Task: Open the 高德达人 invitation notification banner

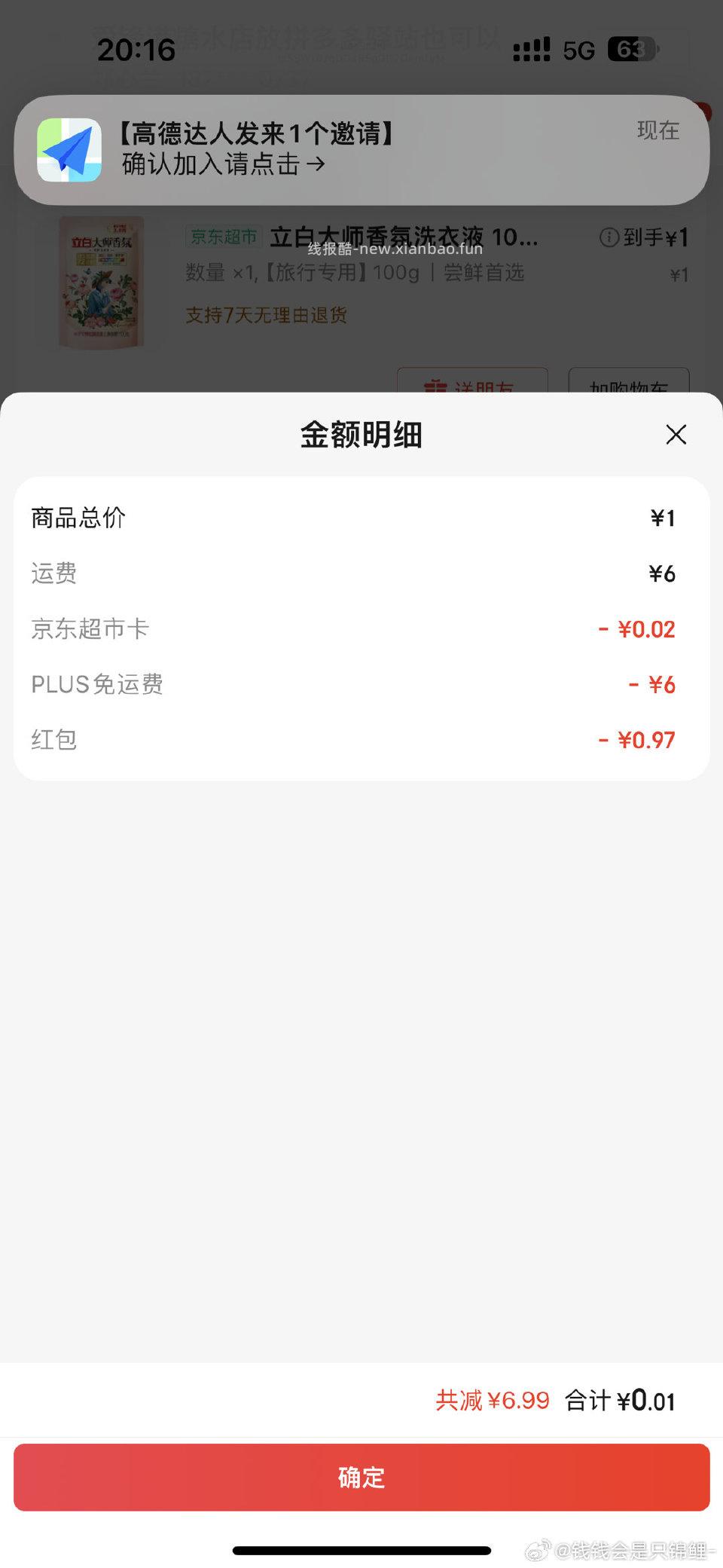Action: (361, 149)
